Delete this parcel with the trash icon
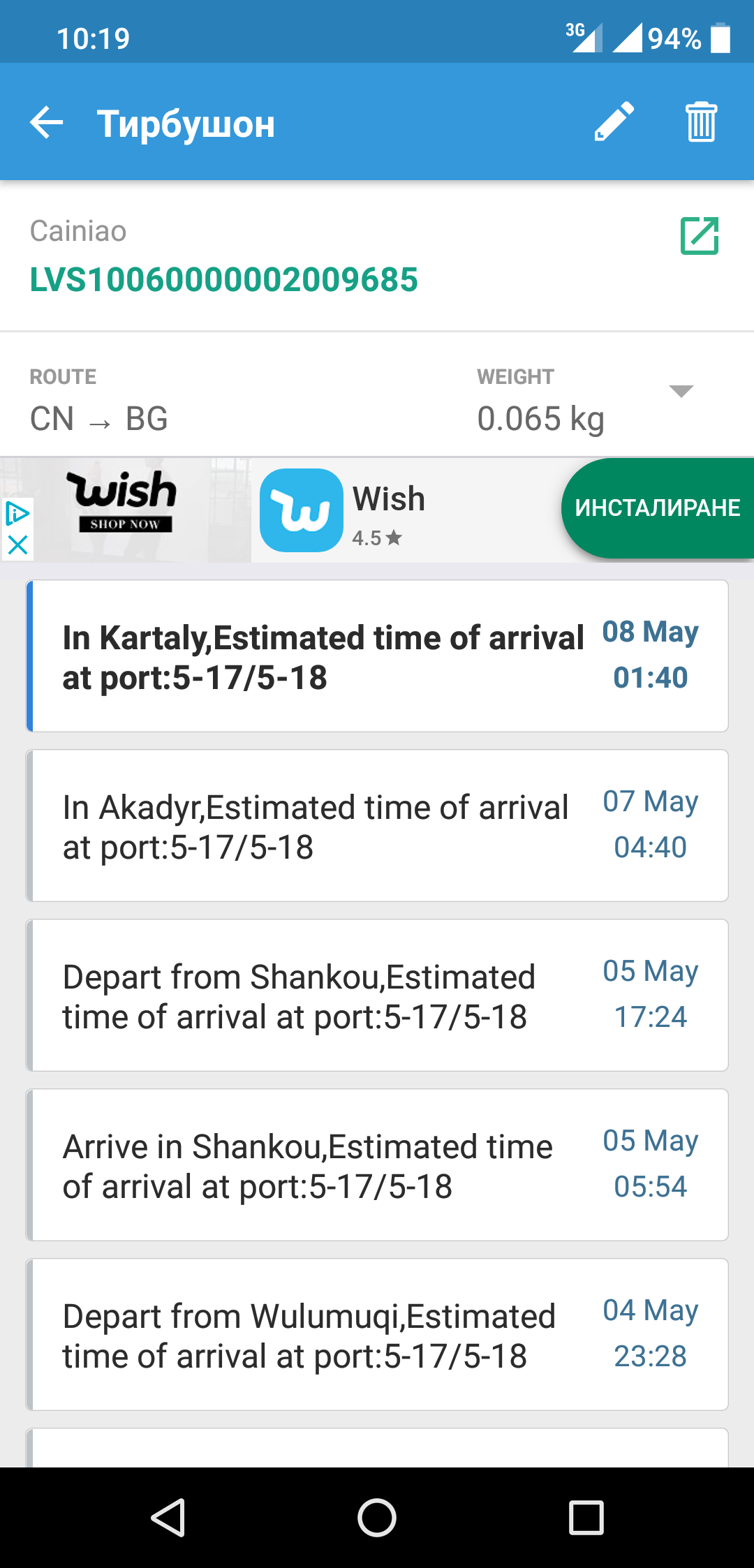Screen dimensions: 754x1568 pyautogui.click(x=701, y=122)
